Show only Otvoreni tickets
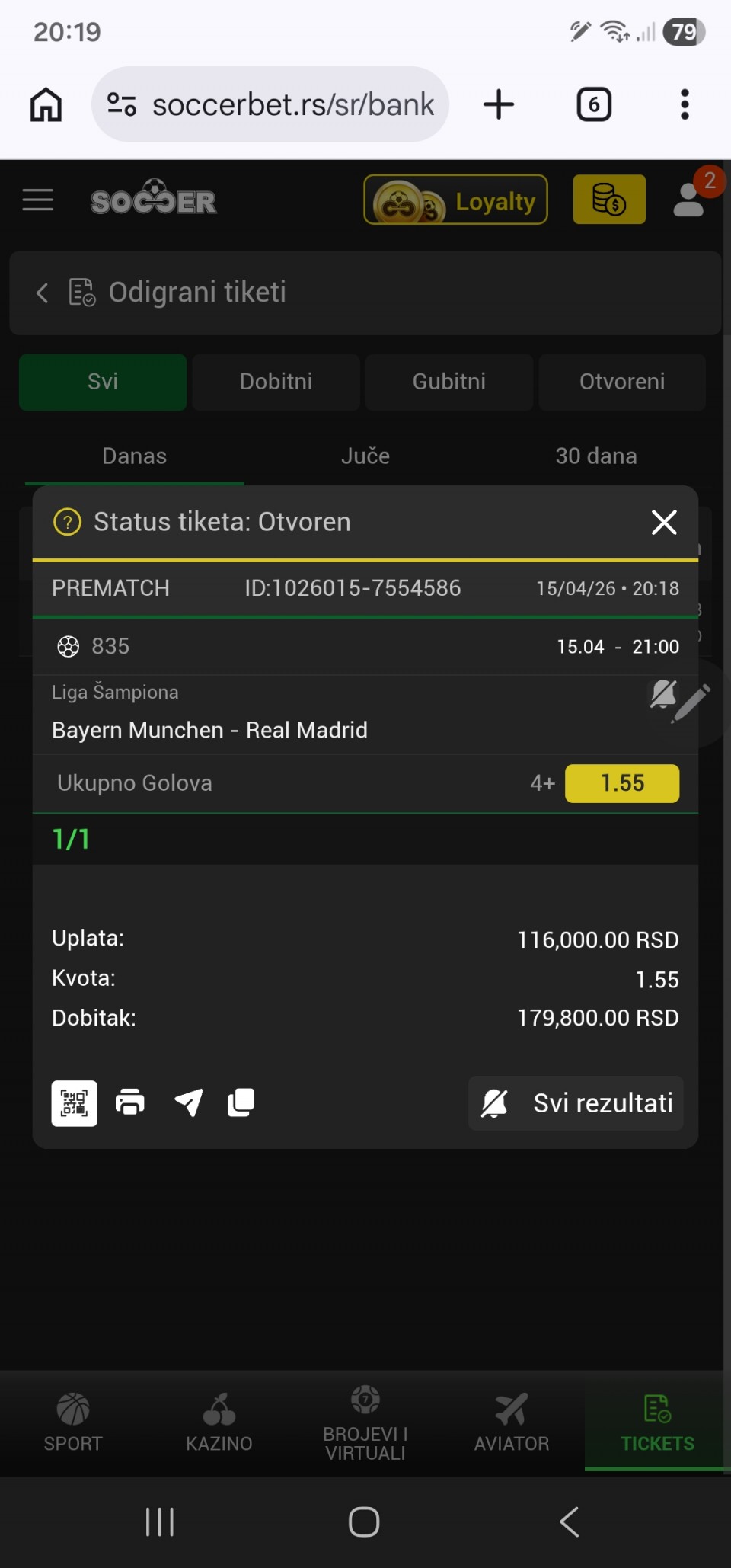The width and height of the screenshot is (731, 1568). click(x=622, y=382)
